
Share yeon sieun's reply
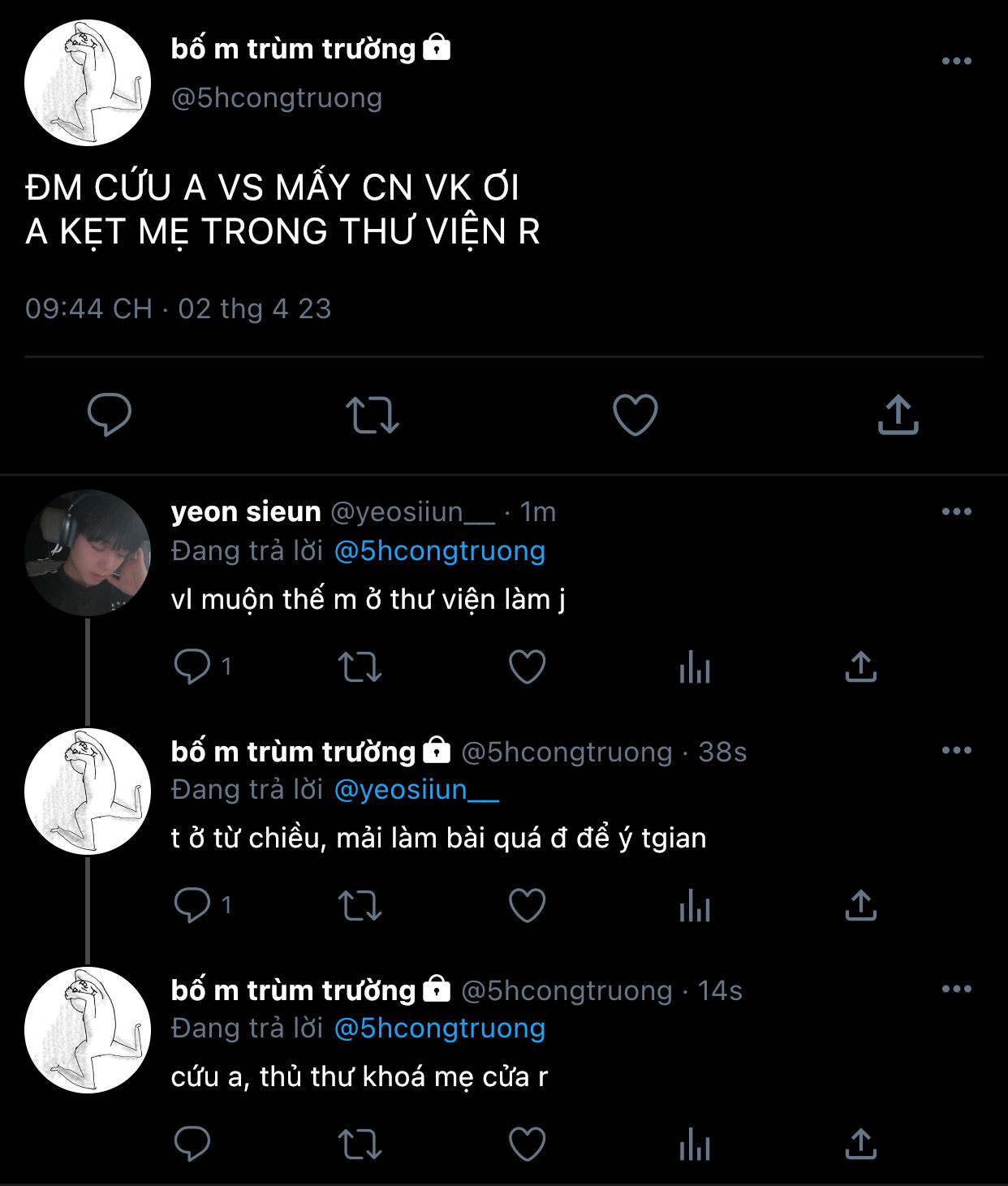click(860, 667)
